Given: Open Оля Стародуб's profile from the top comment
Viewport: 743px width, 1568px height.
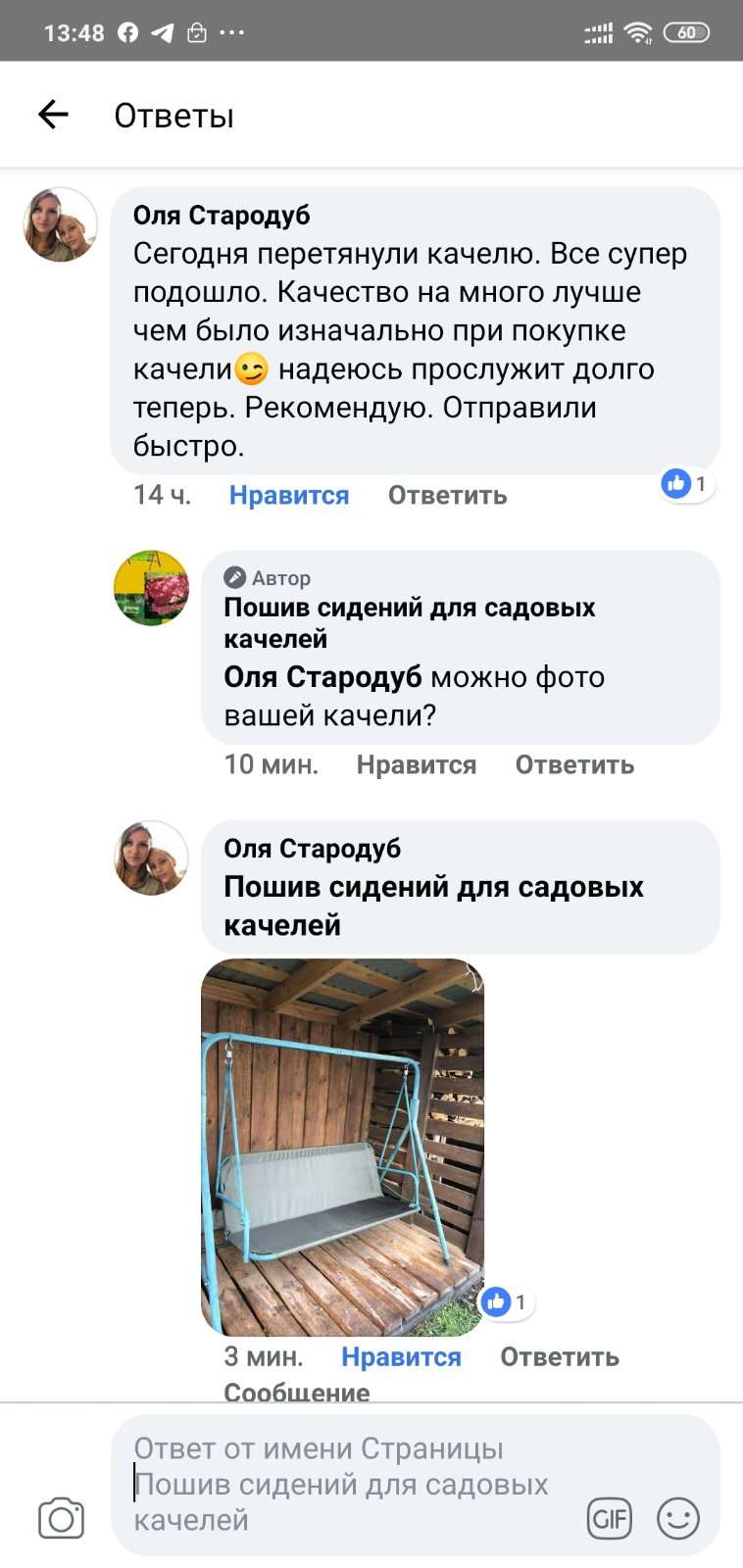Looking at the screenshot, I should 61,224.
